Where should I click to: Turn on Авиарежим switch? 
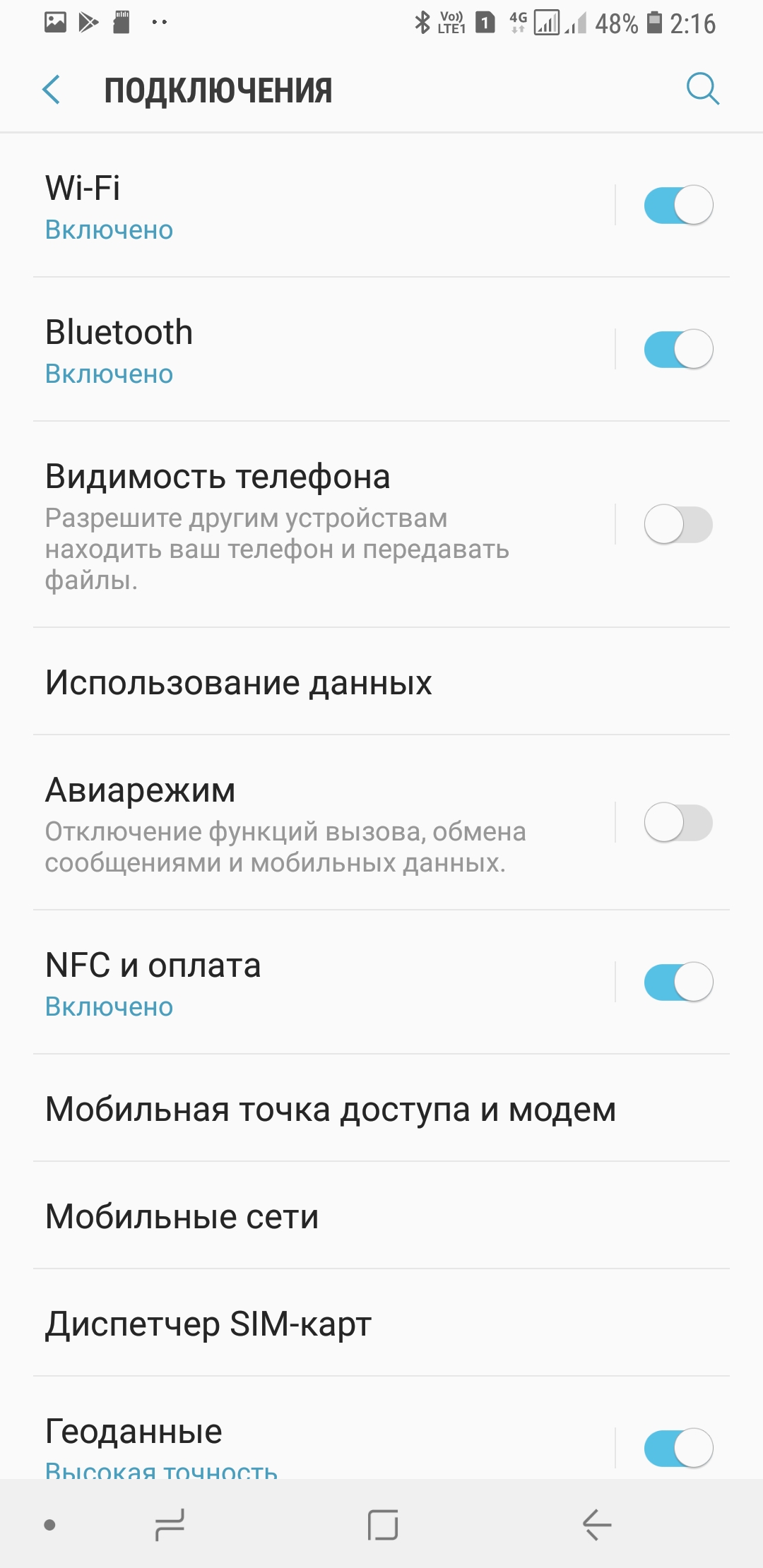(678, 823)
